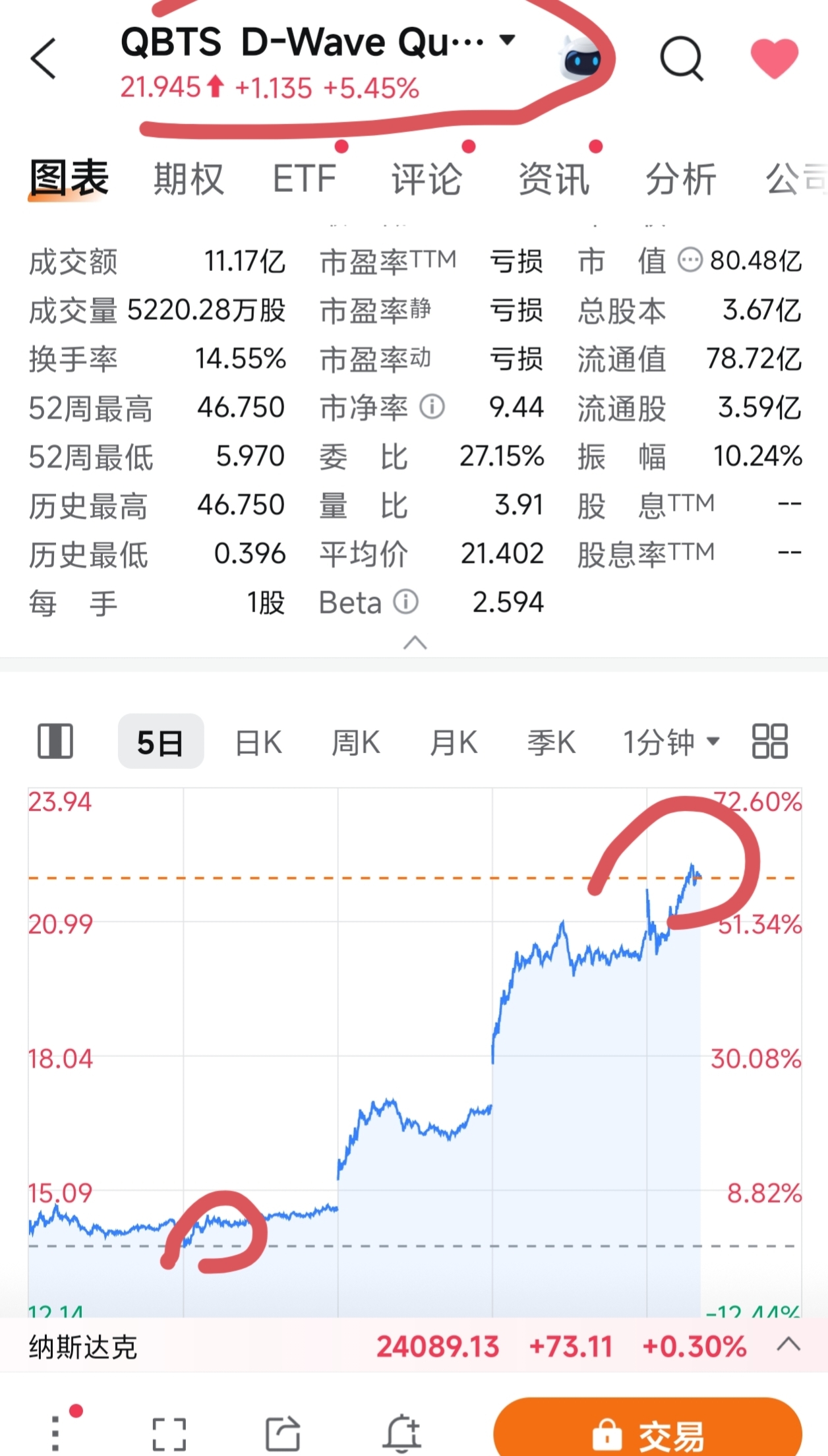The height and width of the screenshot is (1456, 828).
Task: Open the 评论 tab
Action: pyautogui.click(x=427, y=179)
